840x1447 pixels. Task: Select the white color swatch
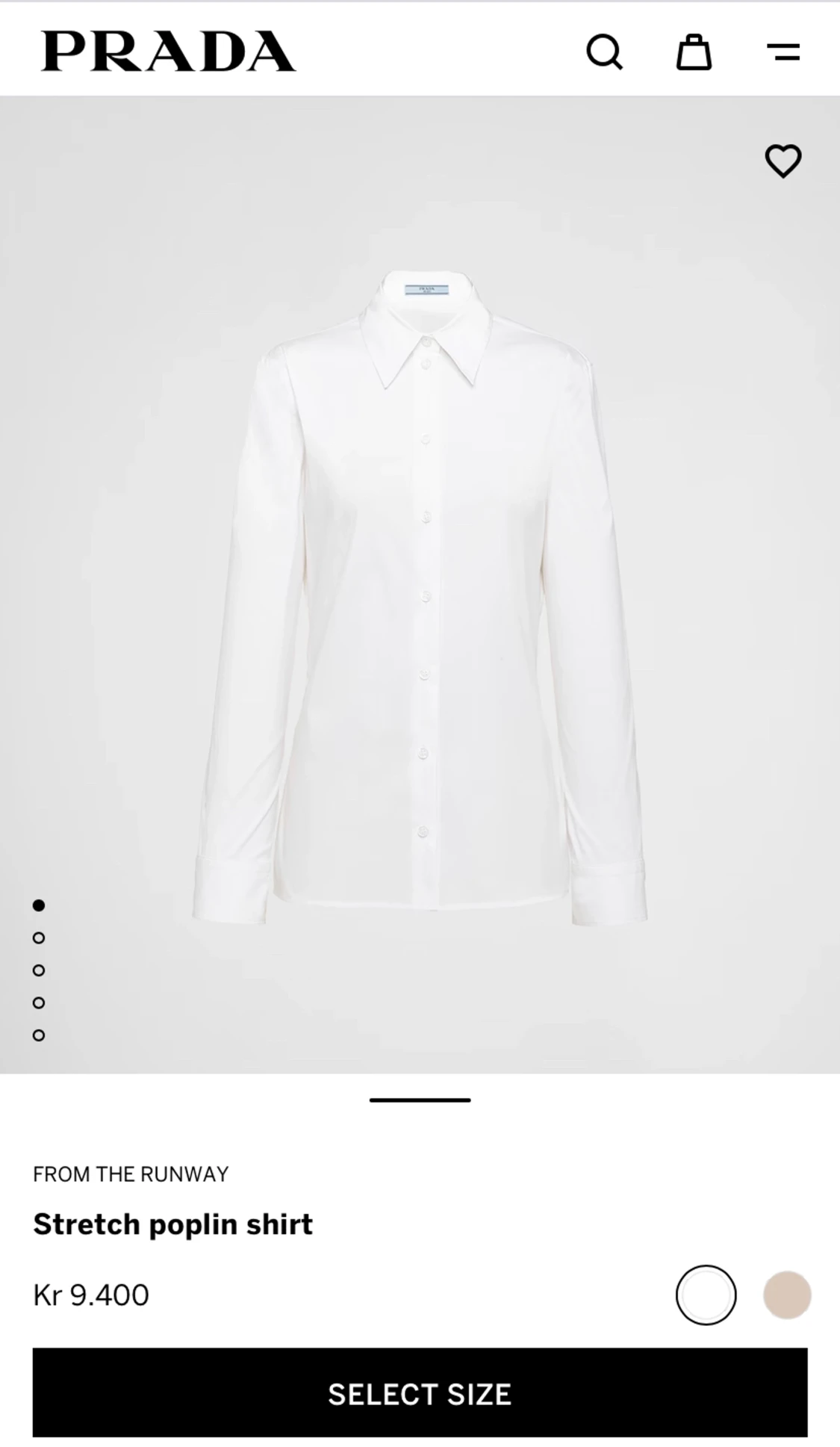coord(706,1295)
